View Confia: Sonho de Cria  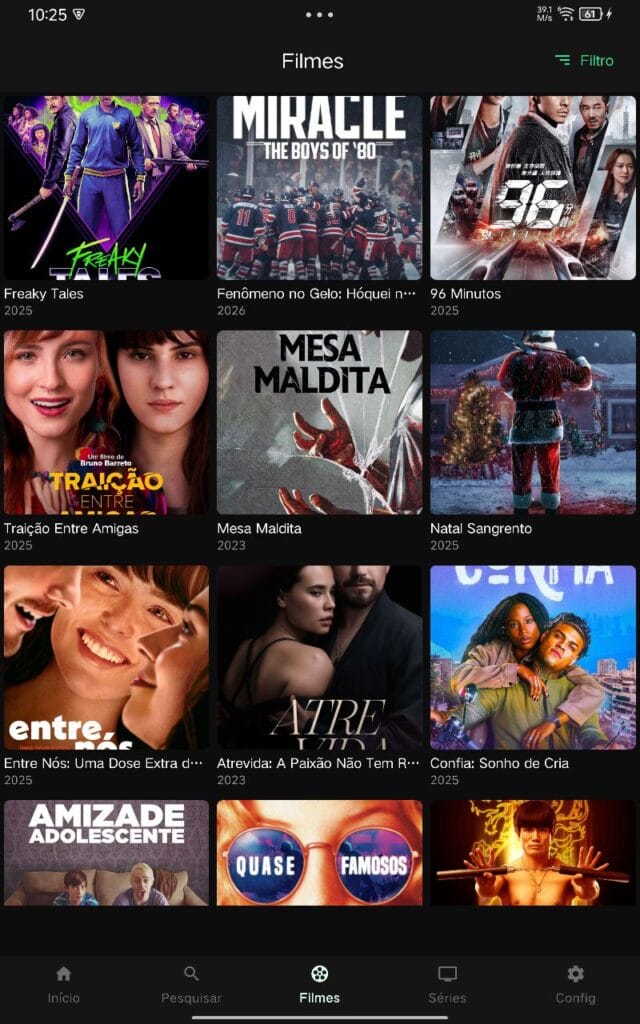(x=532, y=657)
